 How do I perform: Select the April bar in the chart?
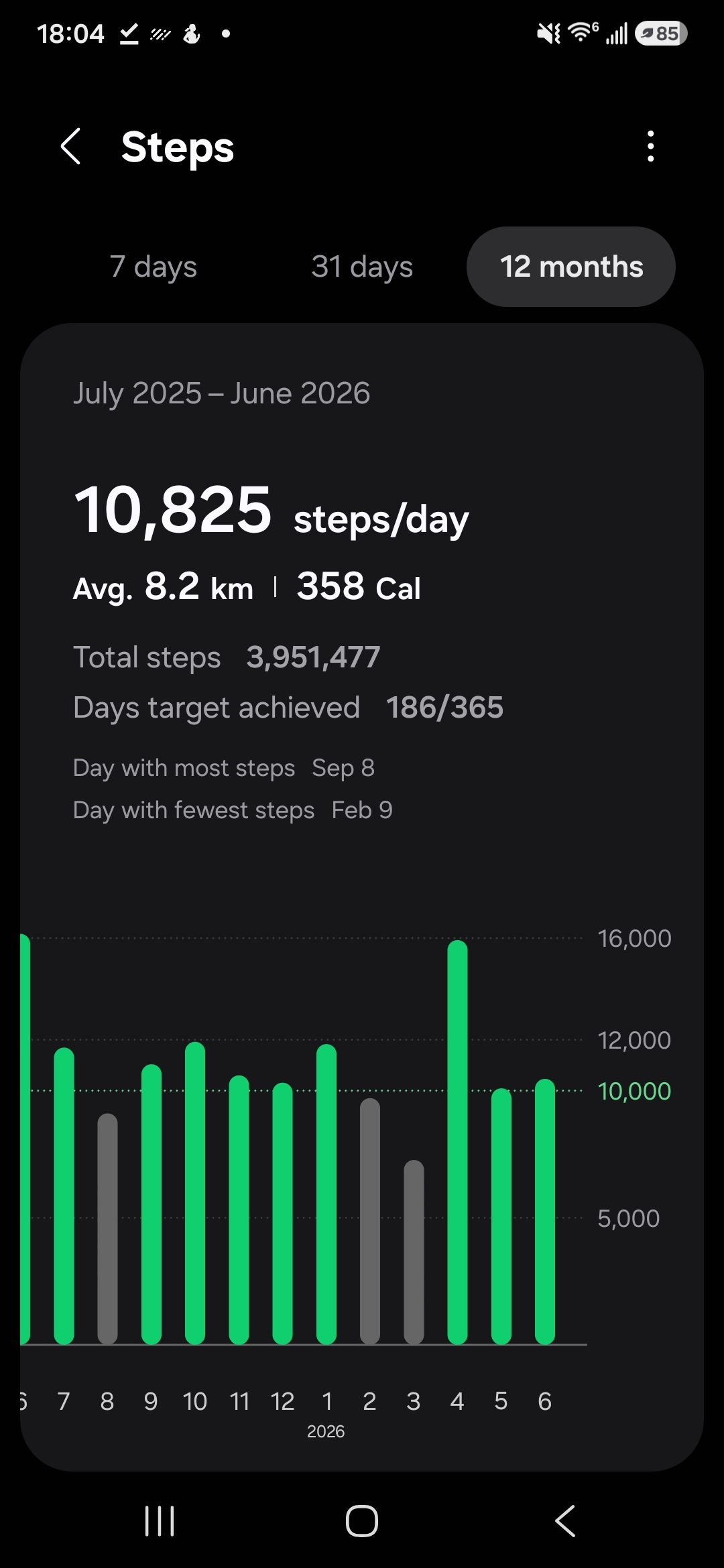pos(457,1142)
